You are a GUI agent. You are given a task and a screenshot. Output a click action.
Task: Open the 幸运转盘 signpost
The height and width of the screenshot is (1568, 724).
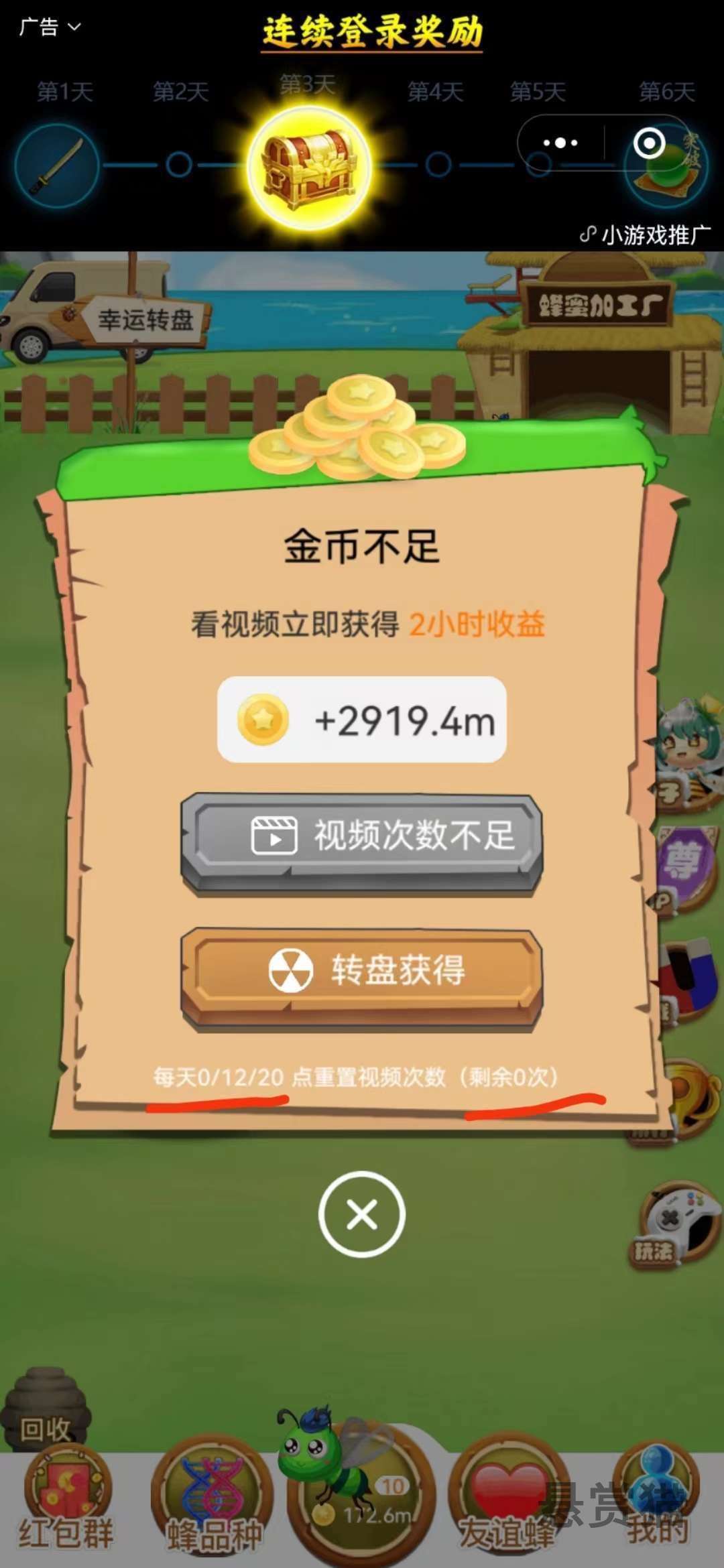click(144, 320)
